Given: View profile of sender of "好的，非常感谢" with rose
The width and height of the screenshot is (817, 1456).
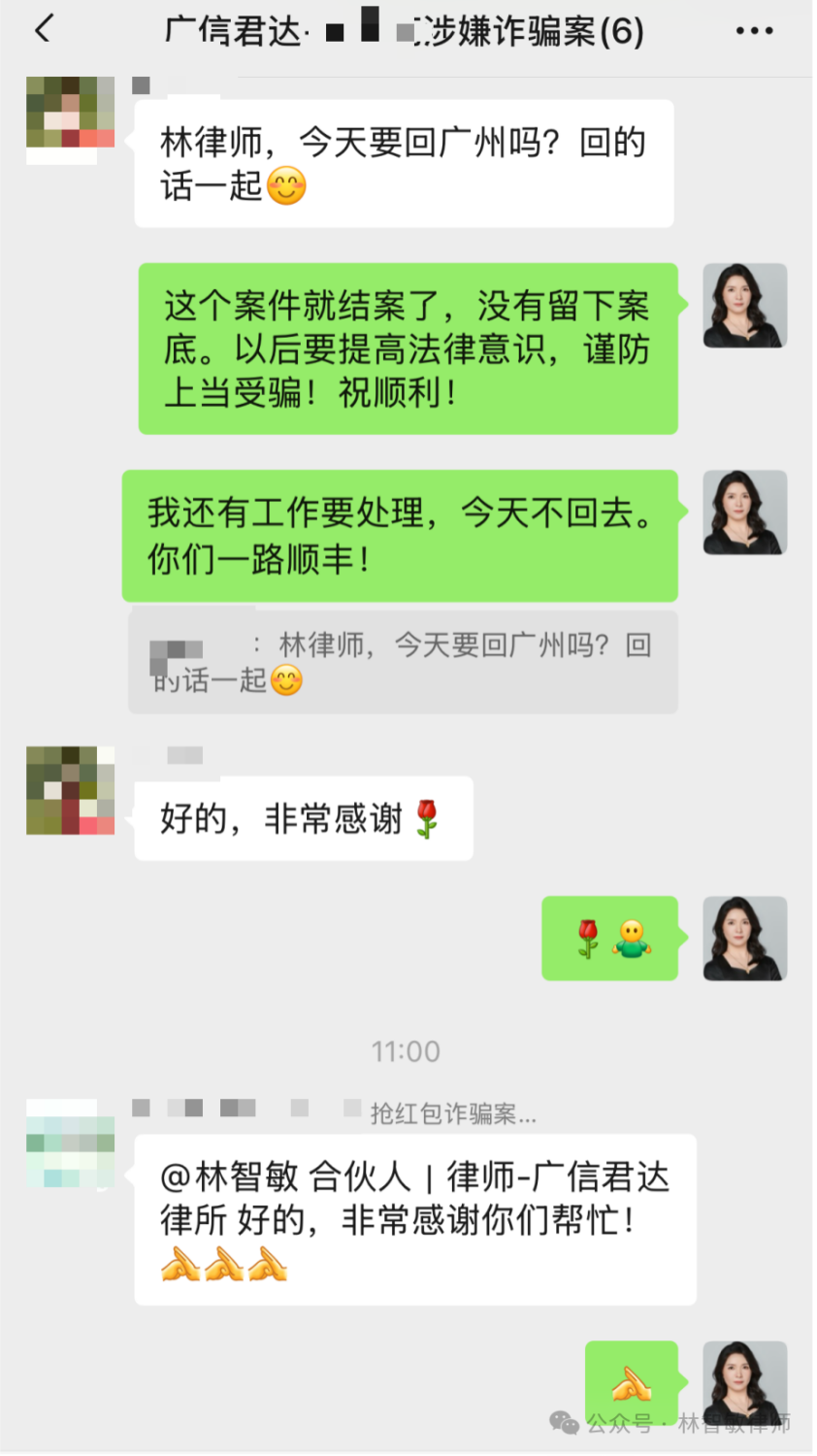Looking at the screenshot, I should pyautogui.click(x=70, y=790).
